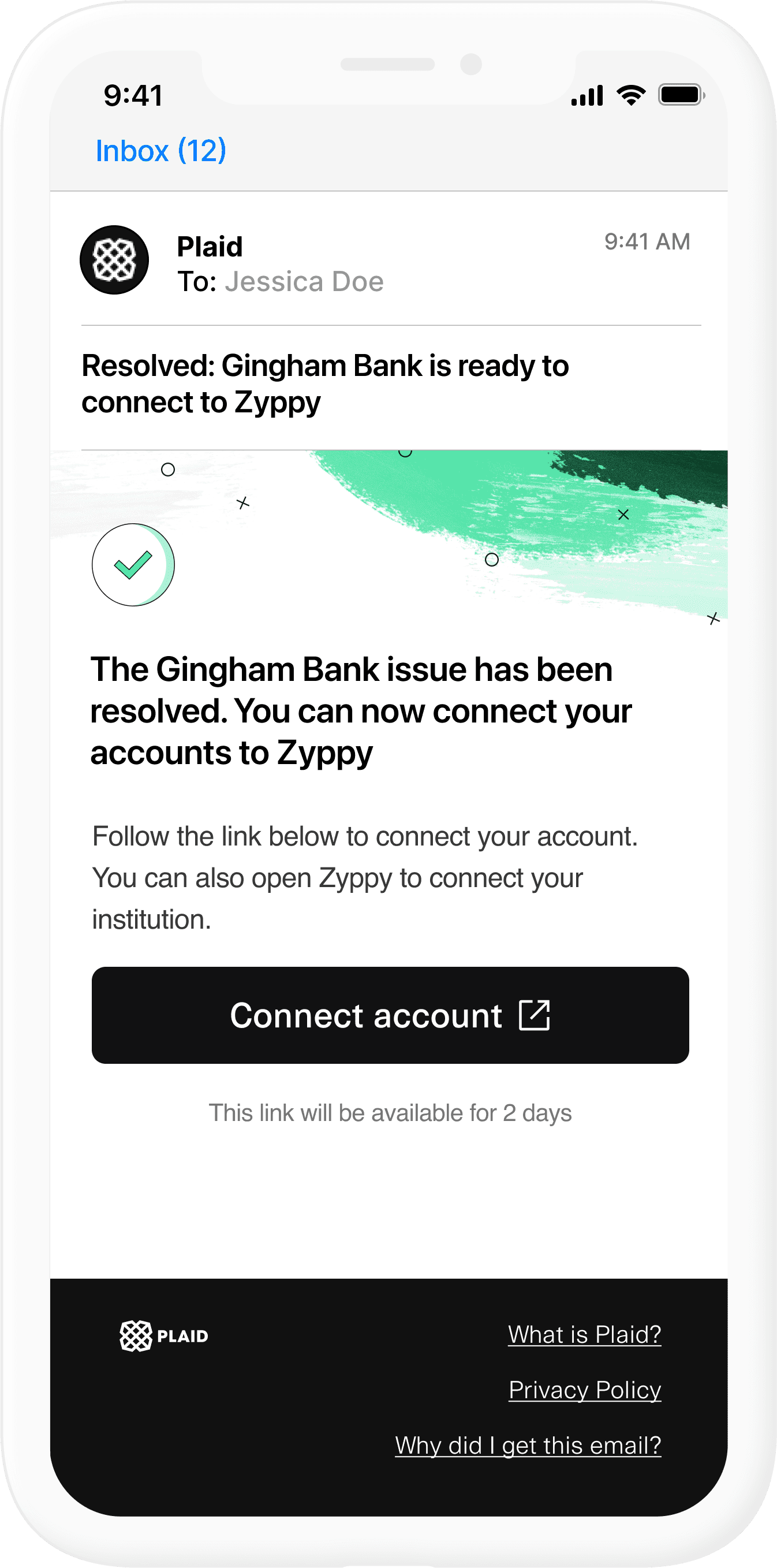Open the Privacy Policy link

tap(584, 1390)
